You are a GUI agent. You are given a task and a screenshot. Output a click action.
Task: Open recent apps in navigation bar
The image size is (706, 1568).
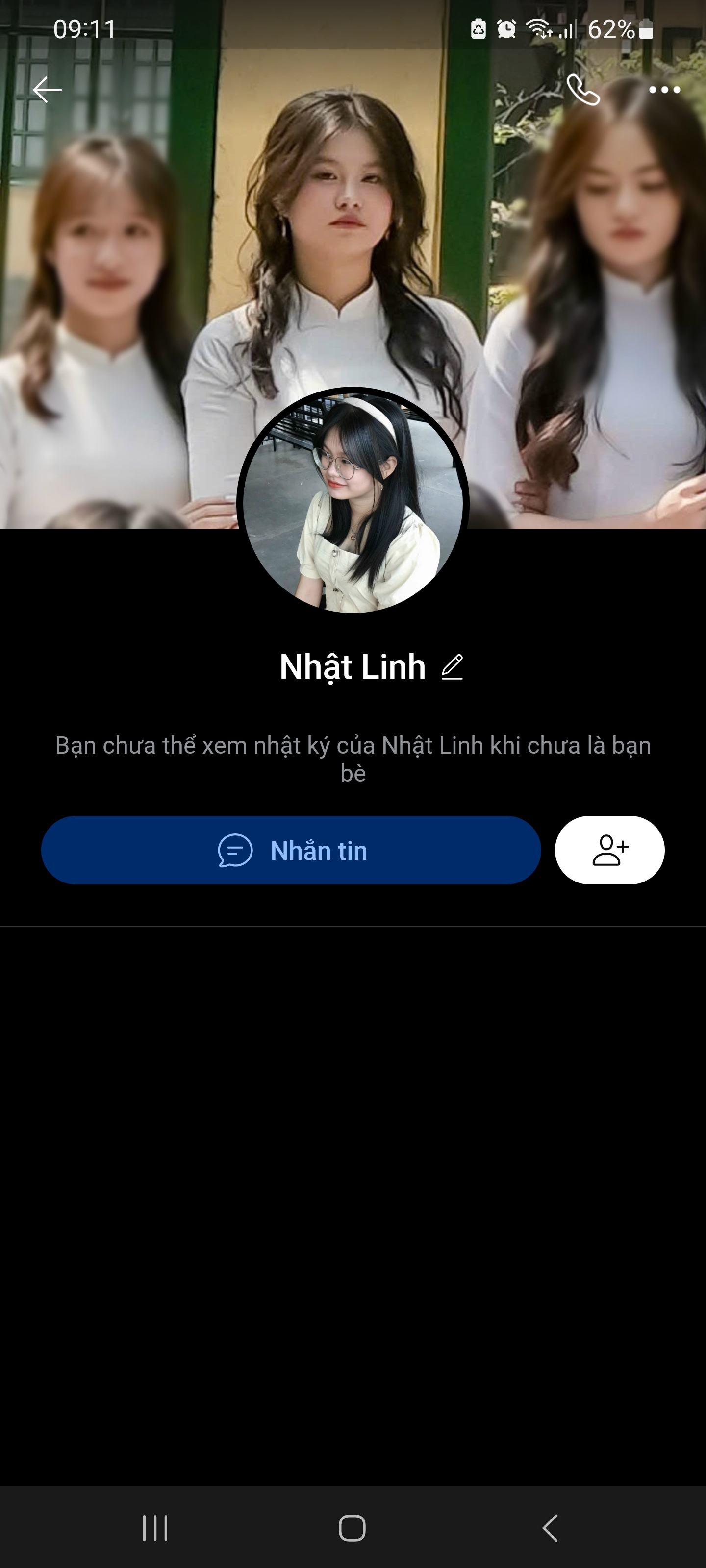pyautogui.click(x=155, y=1527)
